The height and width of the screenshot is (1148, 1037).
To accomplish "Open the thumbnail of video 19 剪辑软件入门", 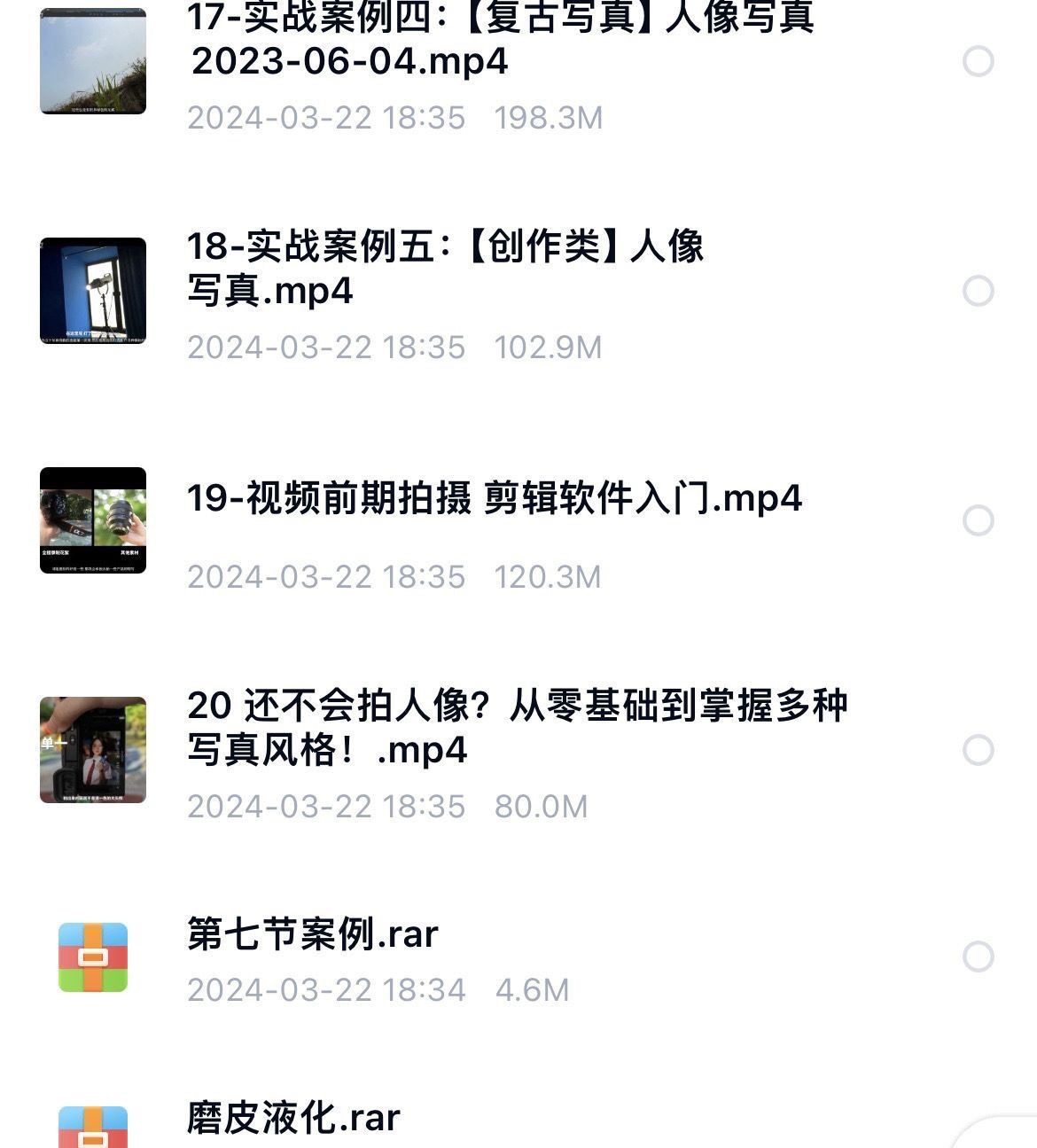I will [x=93, y=519].
